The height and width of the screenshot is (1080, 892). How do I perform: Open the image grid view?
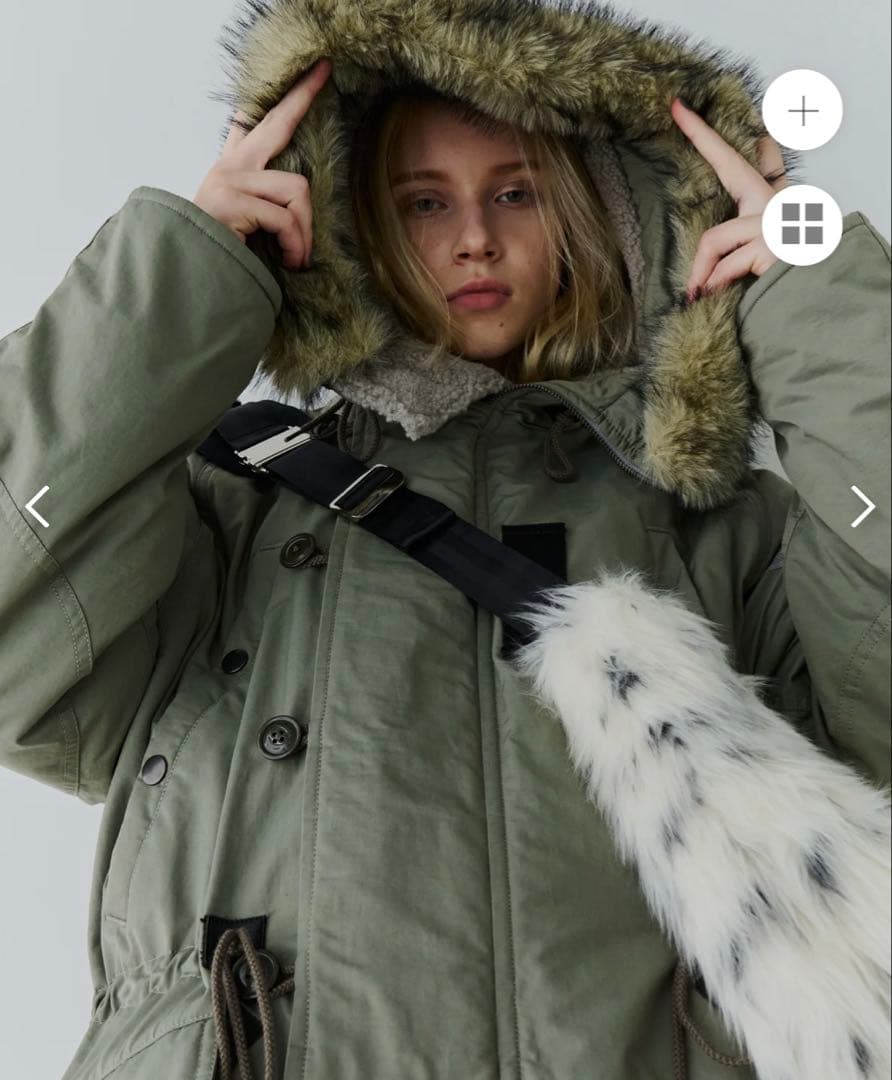point(802,224)
